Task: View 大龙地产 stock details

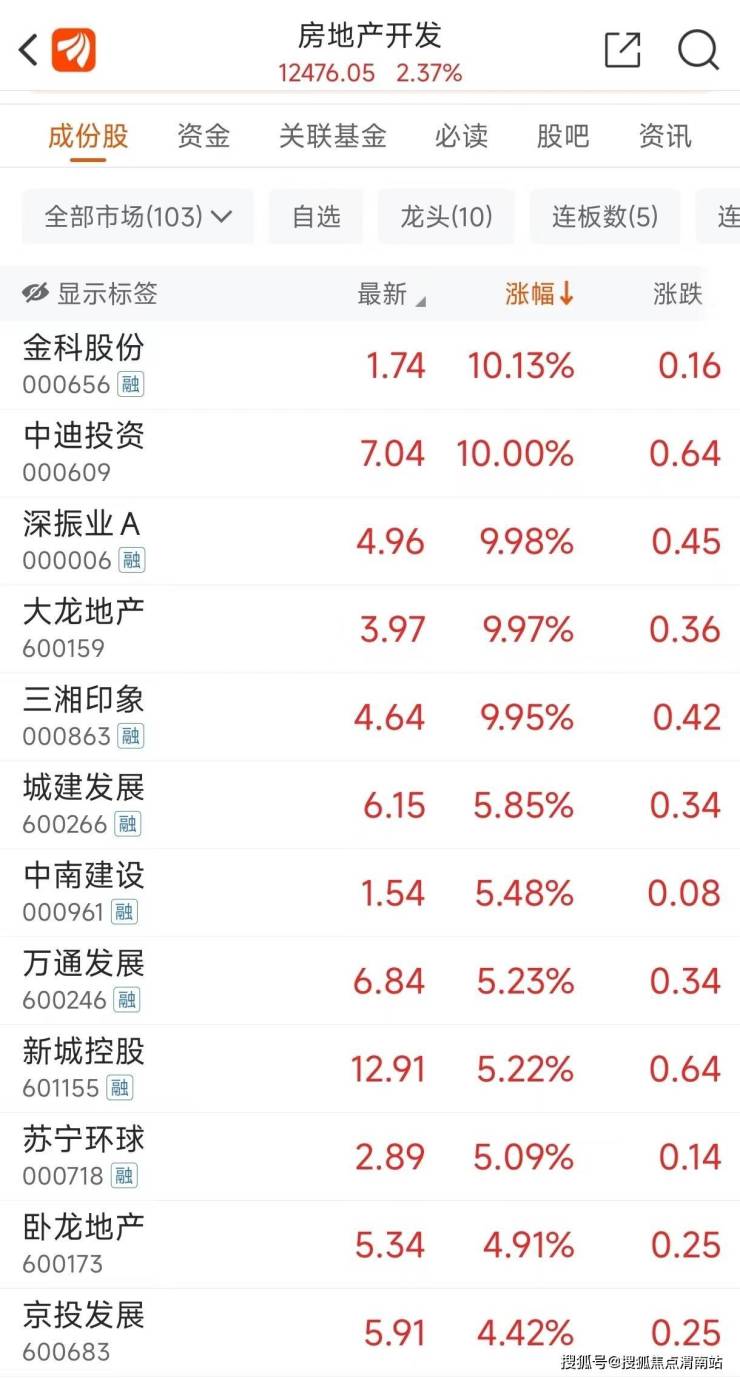Action: (x=84, y=628)
